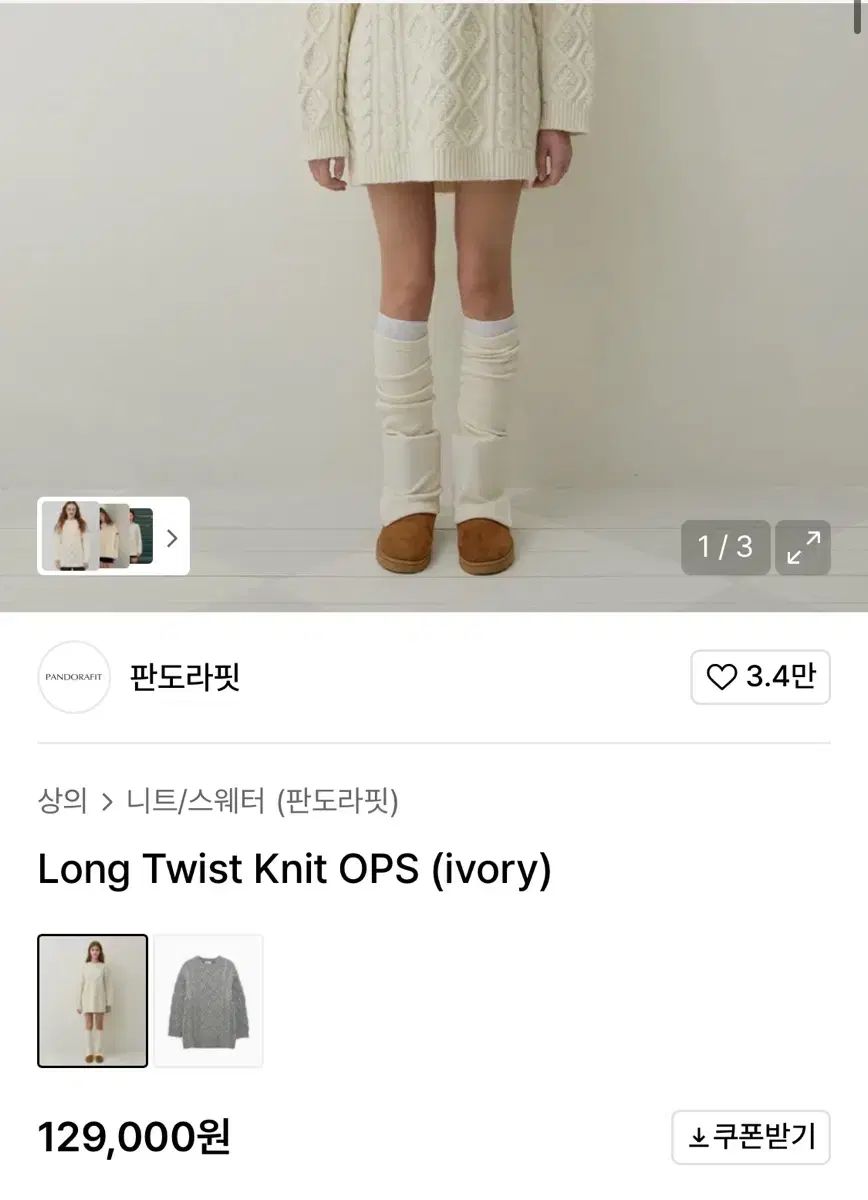Like the product with the heart button
This screenshot has height=1200, width=868.
click(760, 677)
